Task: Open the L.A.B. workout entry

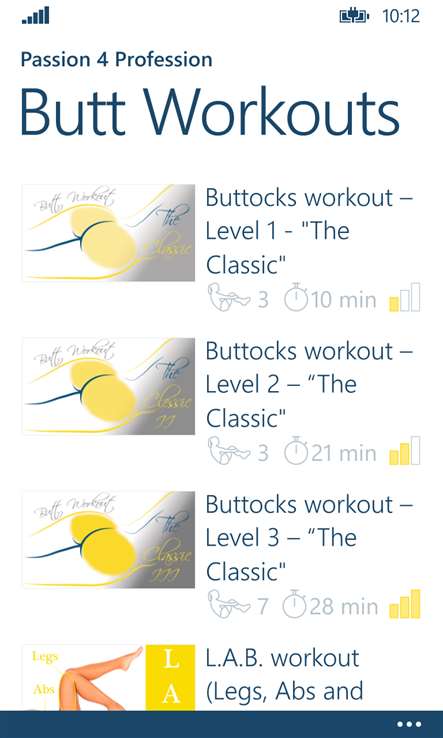Action: [x=221, y=677]
